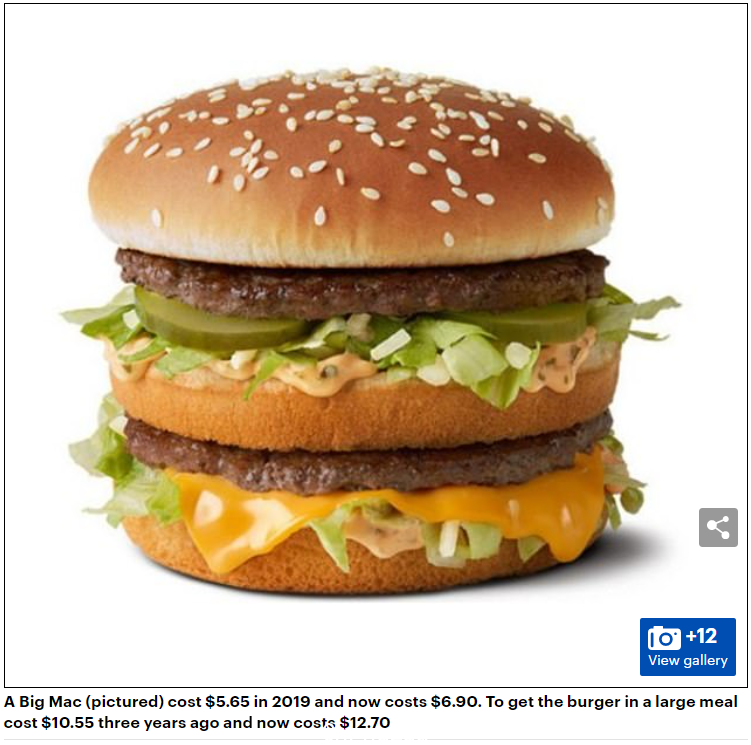Viewport: 751px width, 745px height.
Task: Open the +12 View gallery button
Action: 688,647
